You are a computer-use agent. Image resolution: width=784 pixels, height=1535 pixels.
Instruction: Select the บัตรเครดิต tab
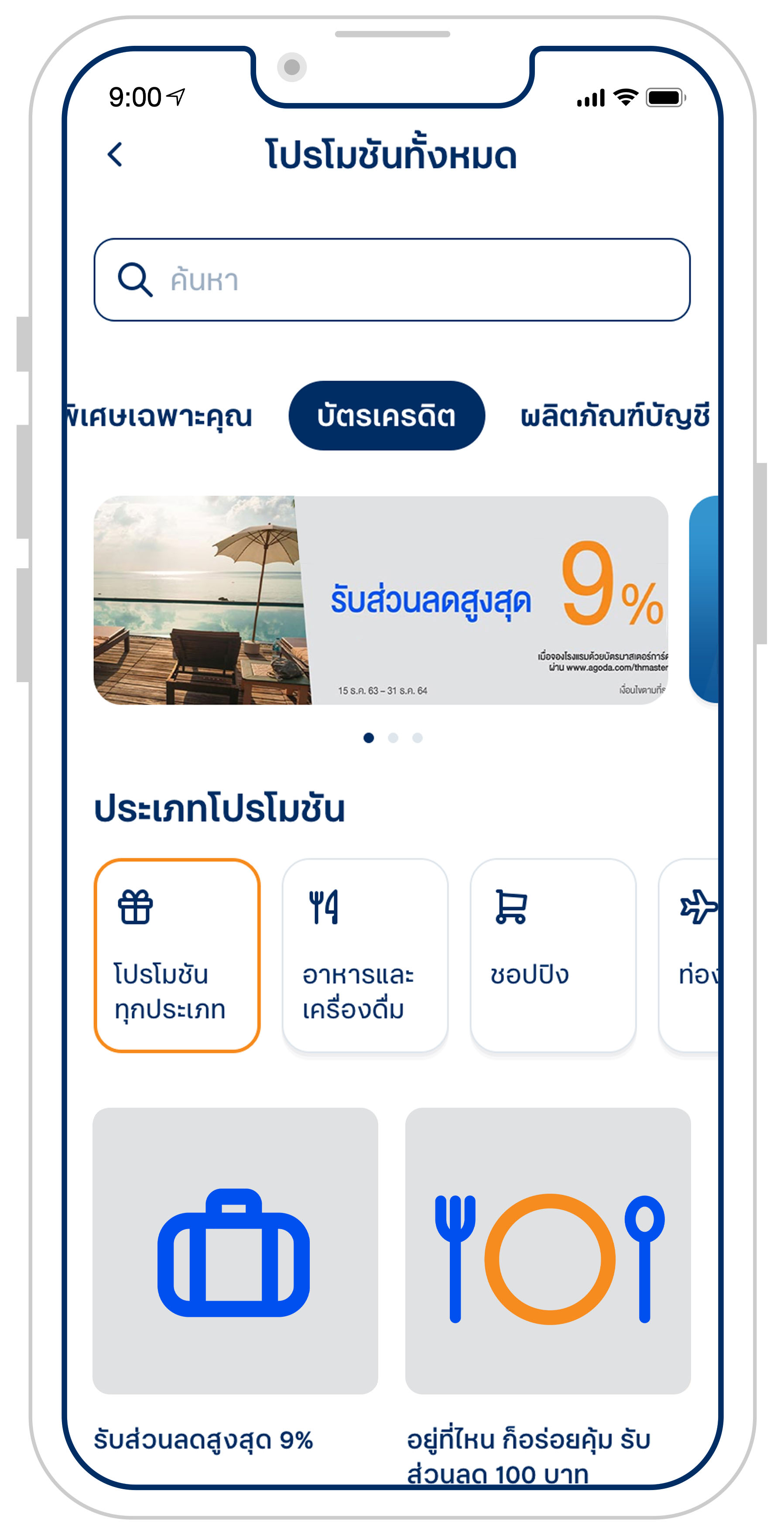[x=386, y=416]
